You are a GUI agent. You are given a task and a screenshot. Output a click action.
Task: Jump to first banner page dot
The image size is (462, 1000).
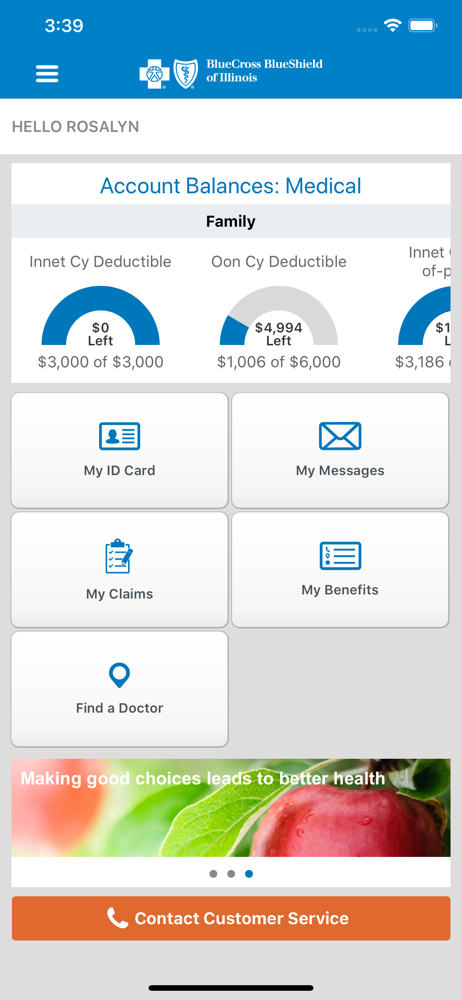click(213, 874)
